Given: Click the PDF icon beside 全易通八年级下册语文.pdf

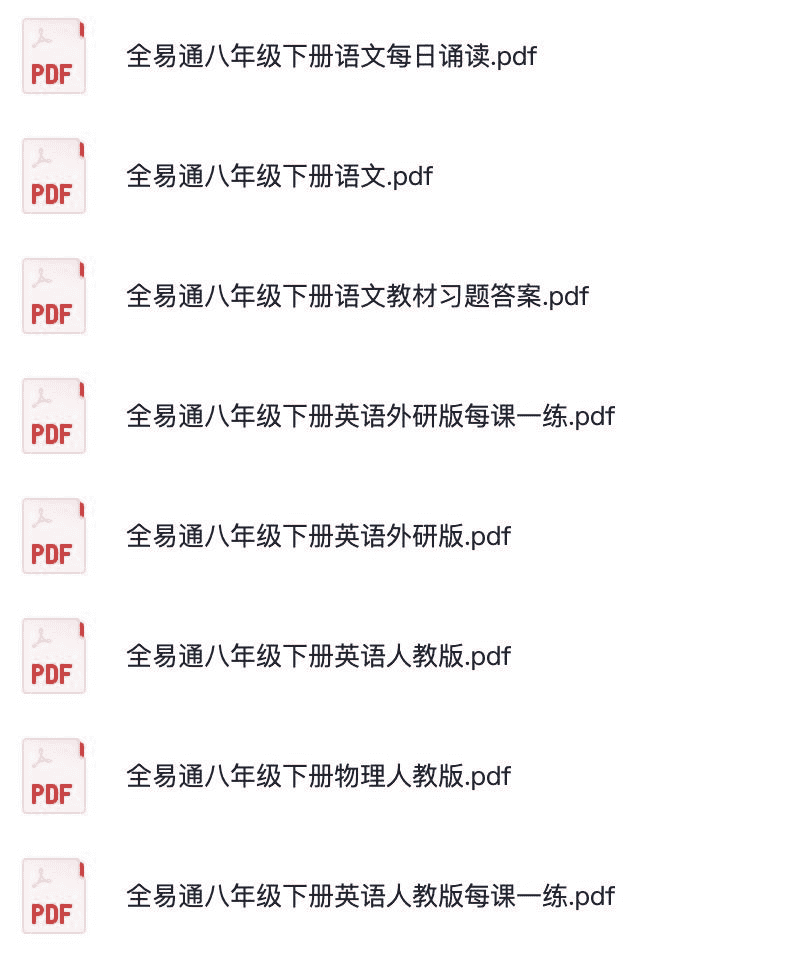Looking at the screenshot, I should point(53,176).
